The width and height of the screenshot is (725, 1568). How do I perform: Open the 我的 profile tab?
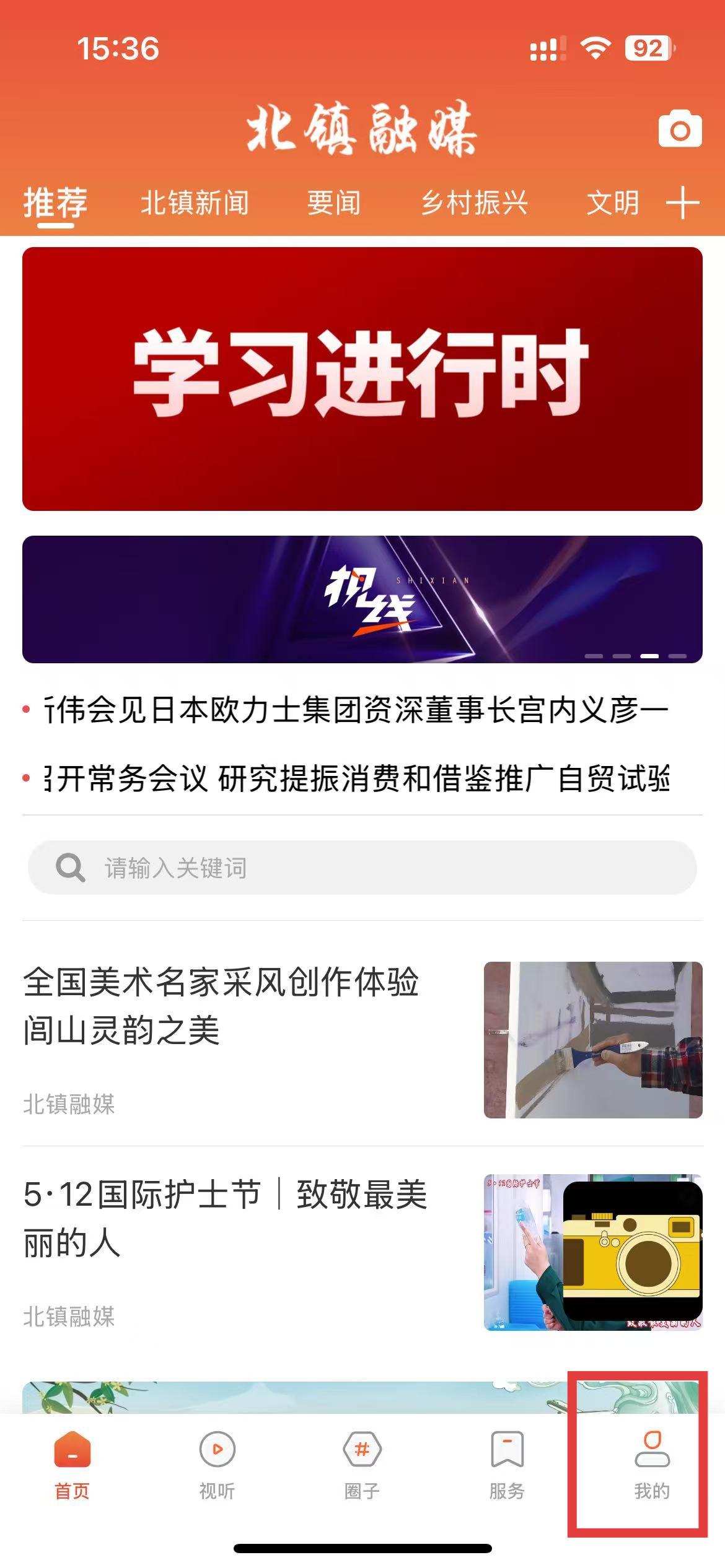(652, 1464)
